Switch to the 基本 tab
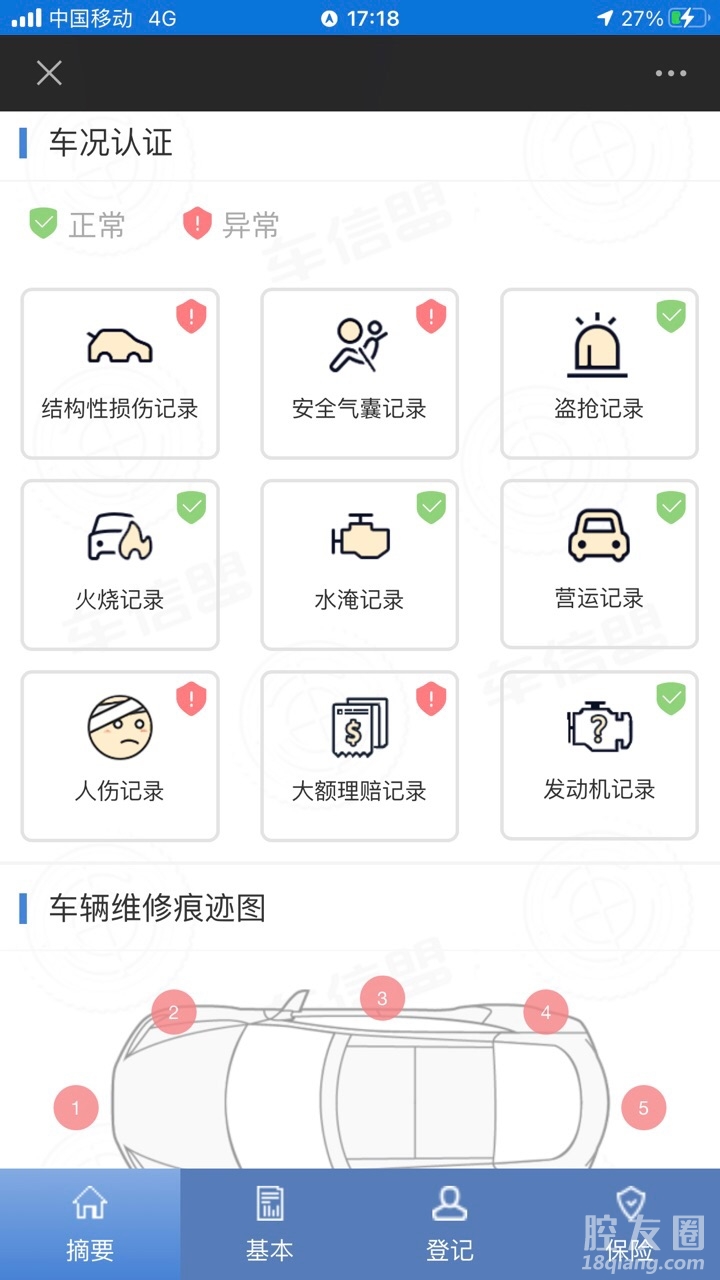720x1280 pixels. pyautogui.click(x=270, y=1224)
